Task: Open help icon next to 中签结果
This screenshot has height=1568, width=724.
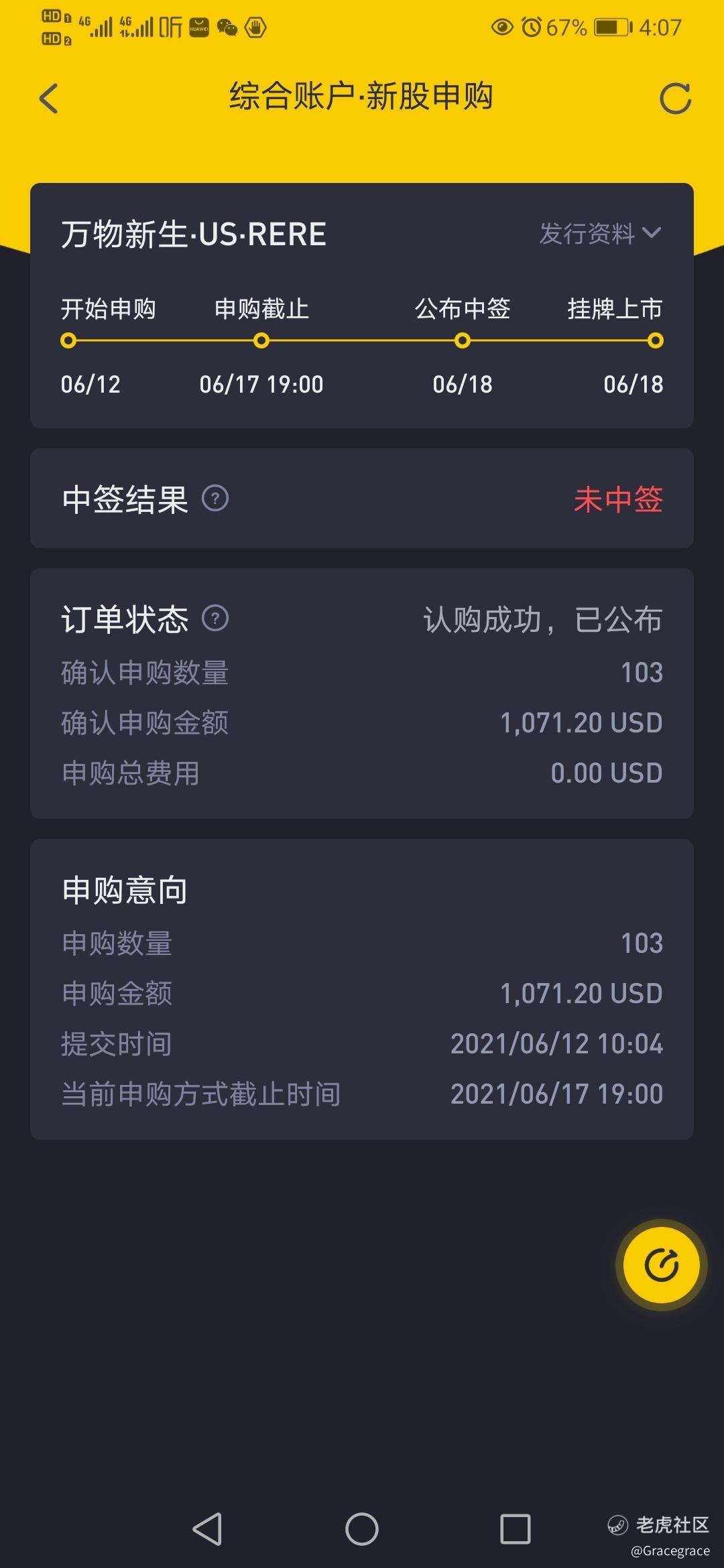Action: point(215,499)
